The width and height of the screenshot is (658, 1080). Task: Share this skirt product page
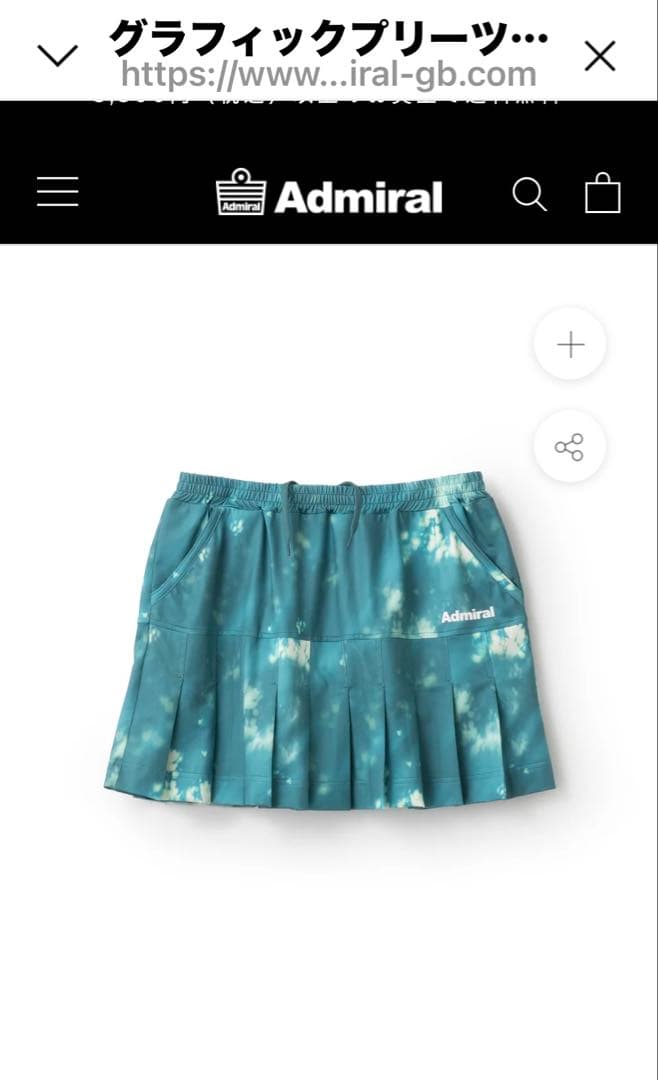coord(570,446)
